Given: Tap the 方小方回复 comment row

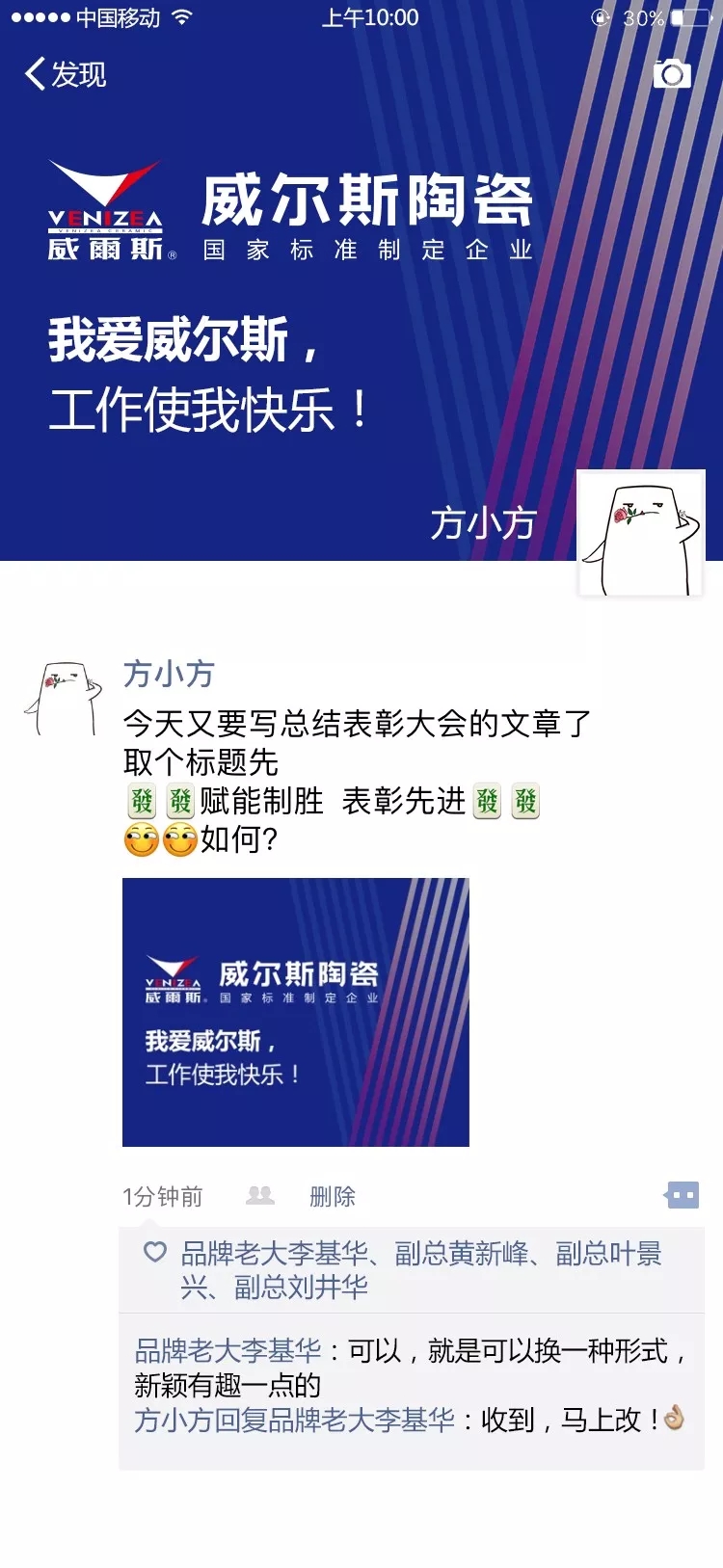Looking at the screenshot, I should click(405, 1420).
